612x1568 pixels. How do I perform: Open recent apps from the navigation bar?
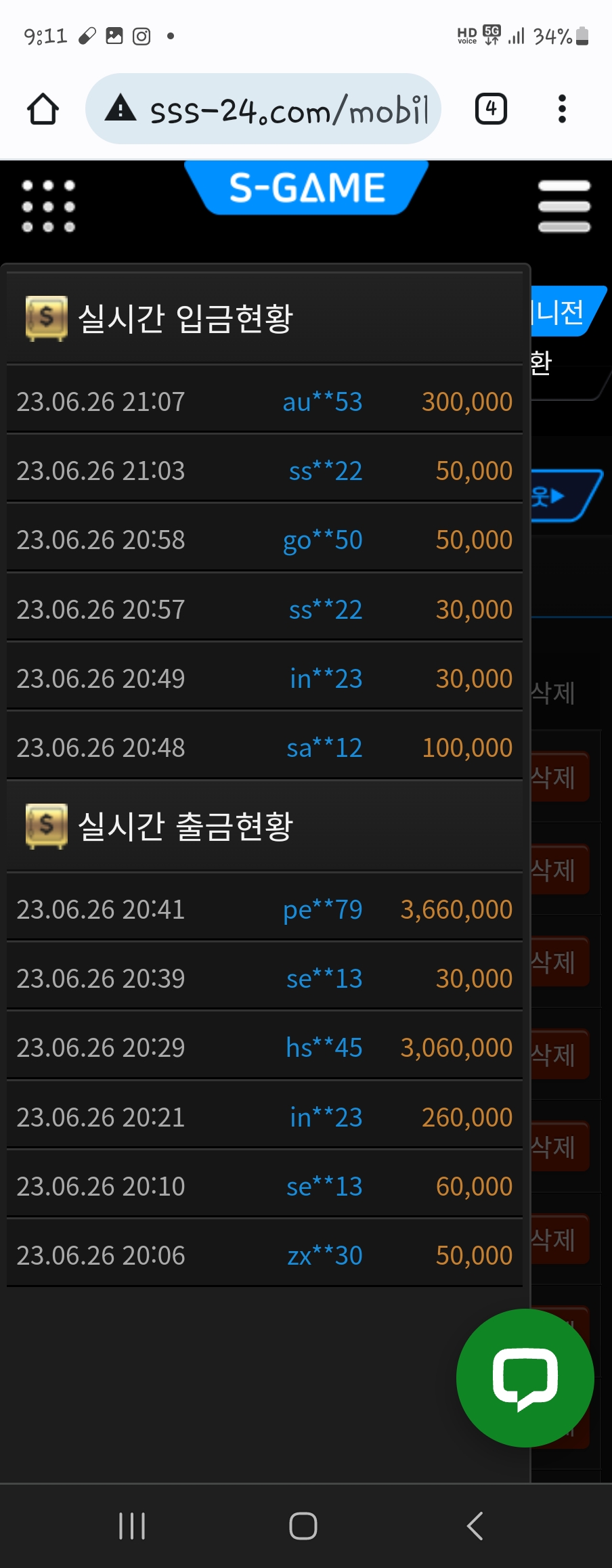132,1526
